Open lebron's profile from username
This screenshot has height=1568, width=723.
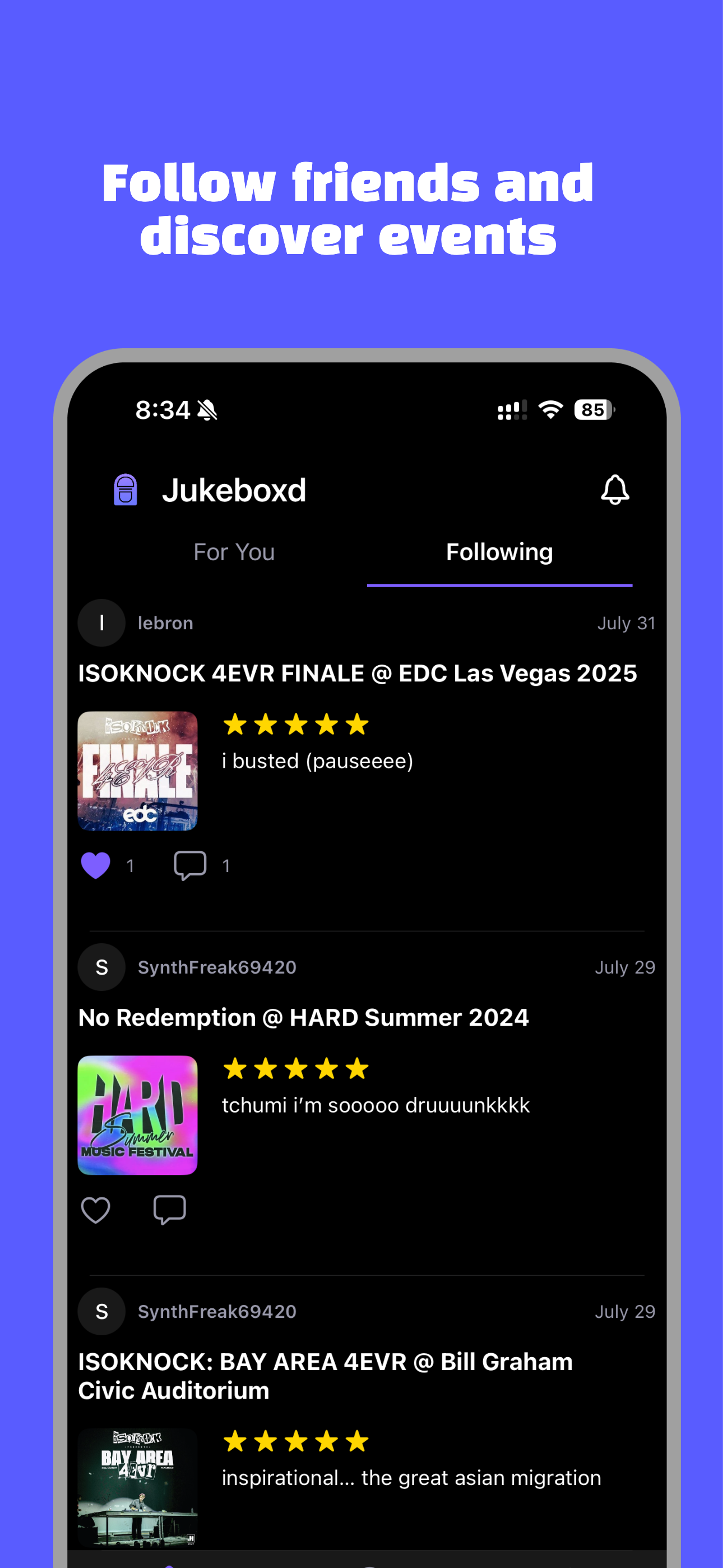[165, 622]
